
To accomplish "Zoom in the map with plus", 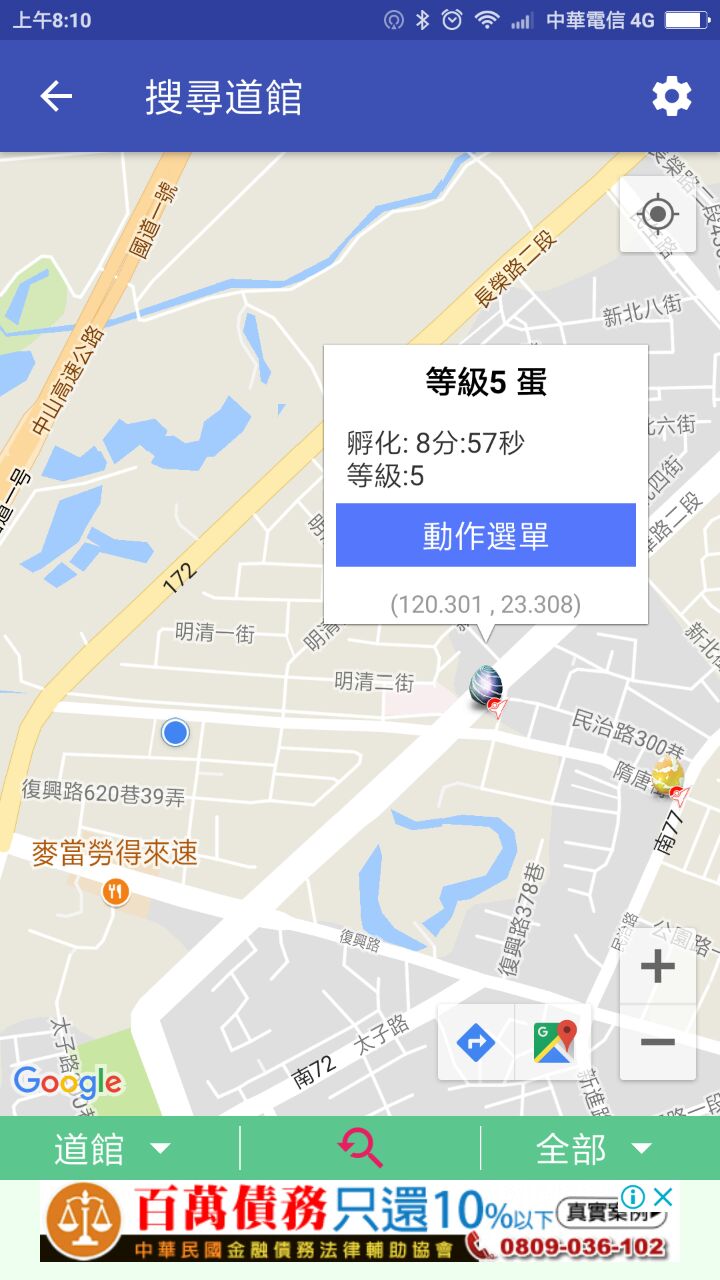I will pos(657,967).
